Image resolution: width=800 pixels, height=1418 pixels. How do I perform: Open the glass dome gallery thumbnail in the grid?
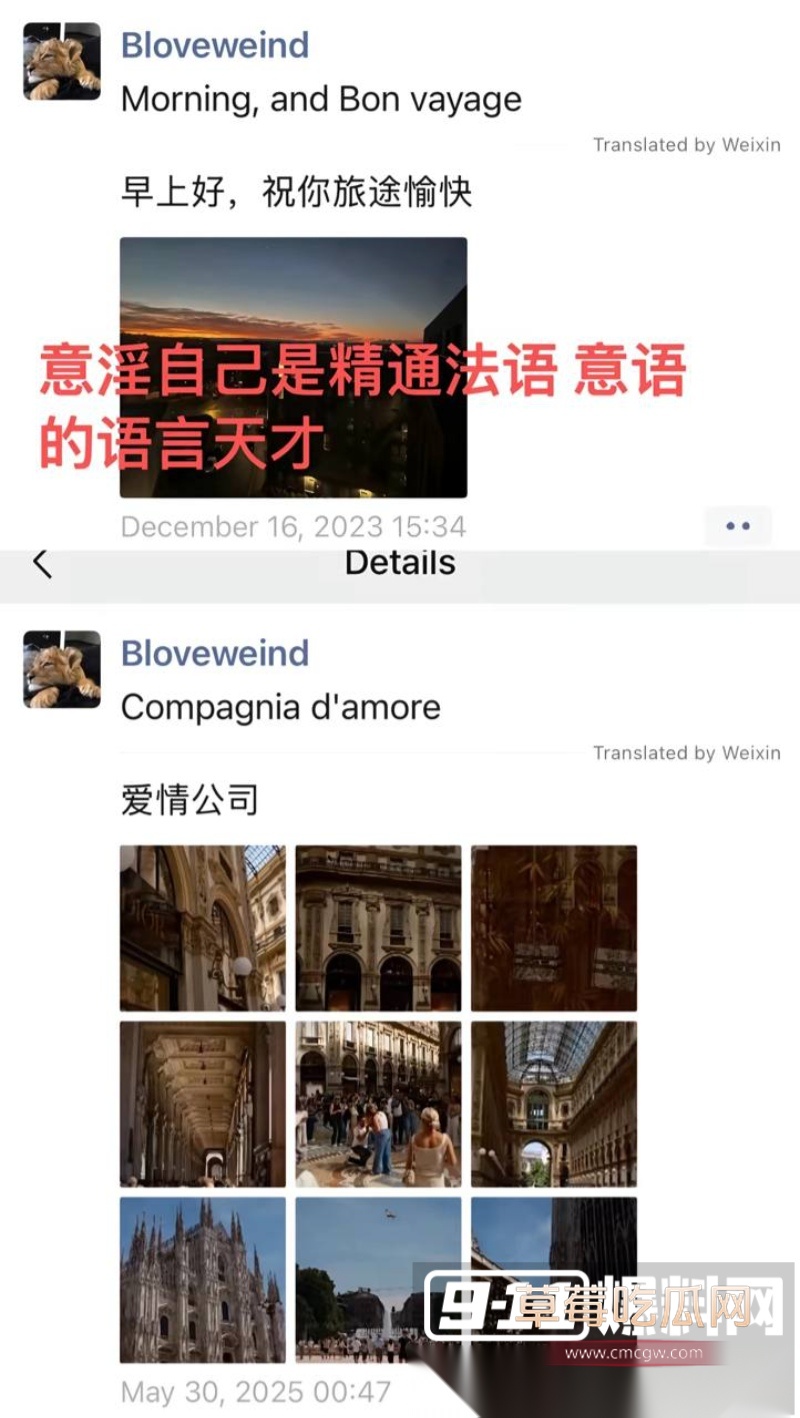555,1102
